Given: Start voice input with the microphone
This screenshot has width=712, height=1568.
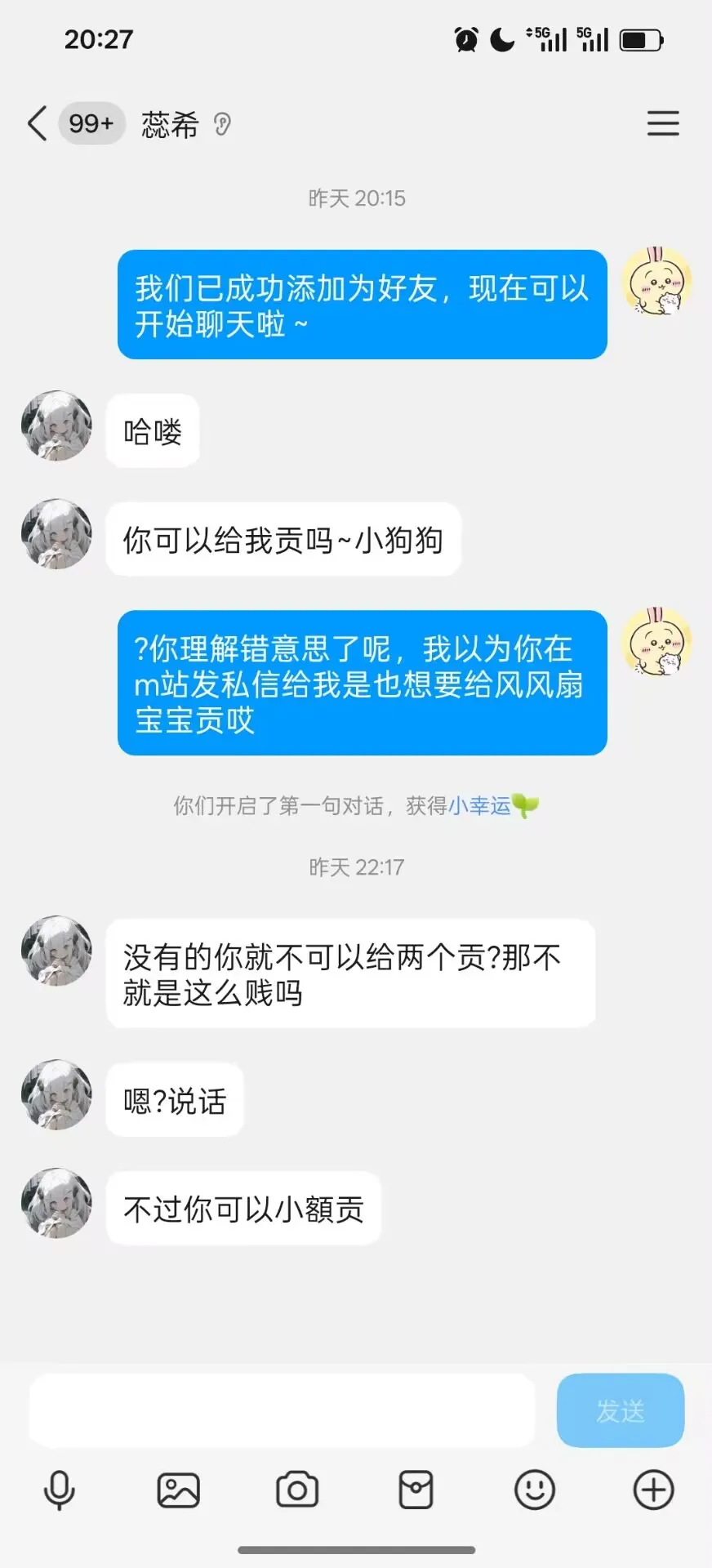Looking at the screenshot, I should pos(59,1490).
